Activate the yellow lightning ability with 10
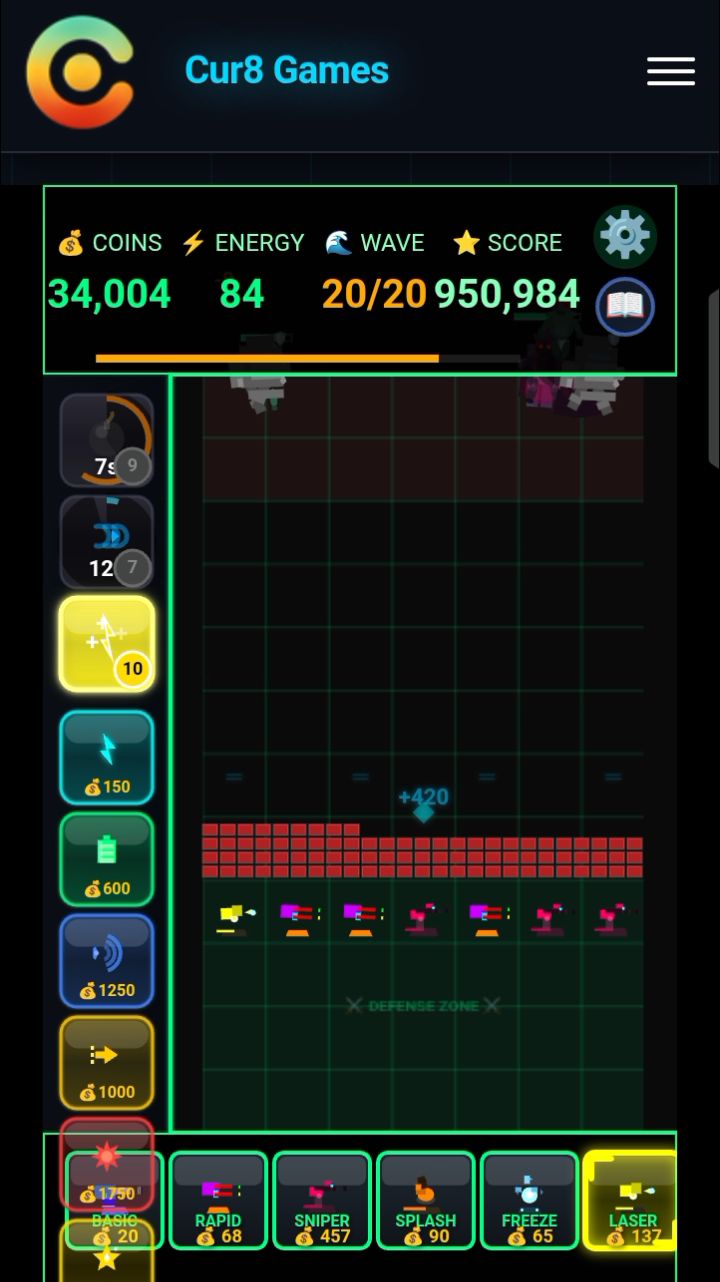The width and height of the screenshot is (720, 1282). coord(107,644)
